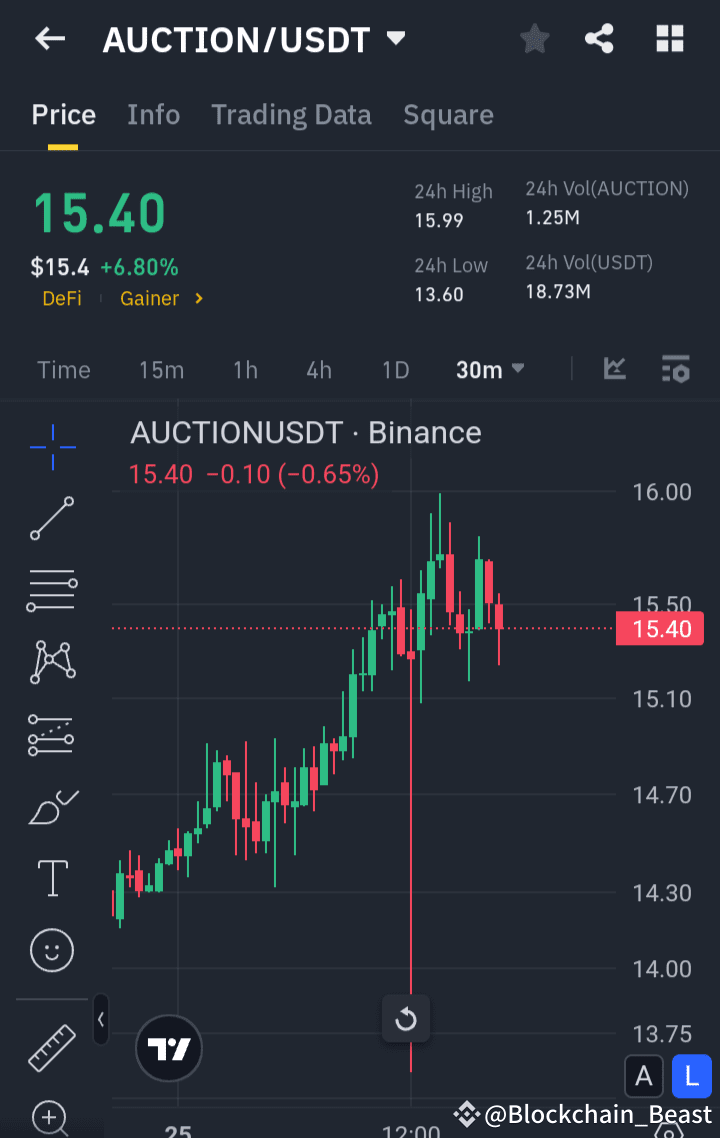
Task: Reset the chart view
Action: point(406,1018)
